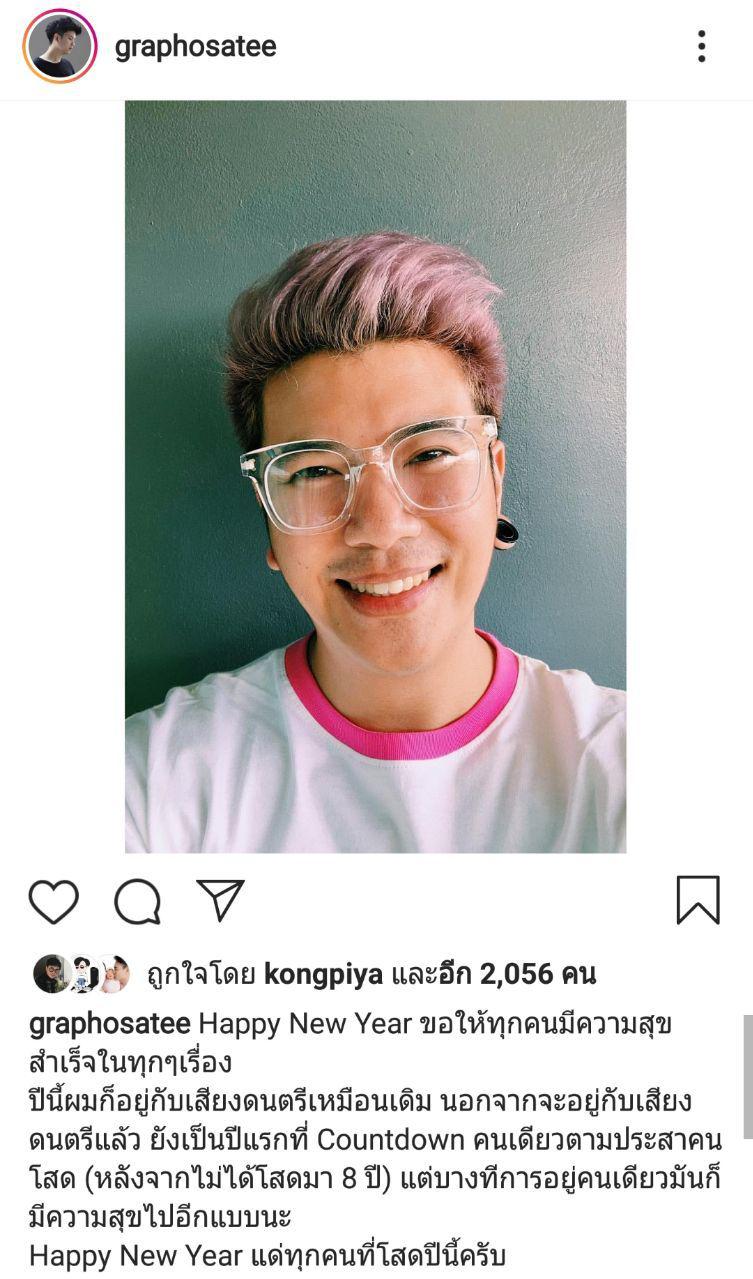753x1279 pixels.
Task: Open graphosatee's profile picture story
Action: click(60, 47)
